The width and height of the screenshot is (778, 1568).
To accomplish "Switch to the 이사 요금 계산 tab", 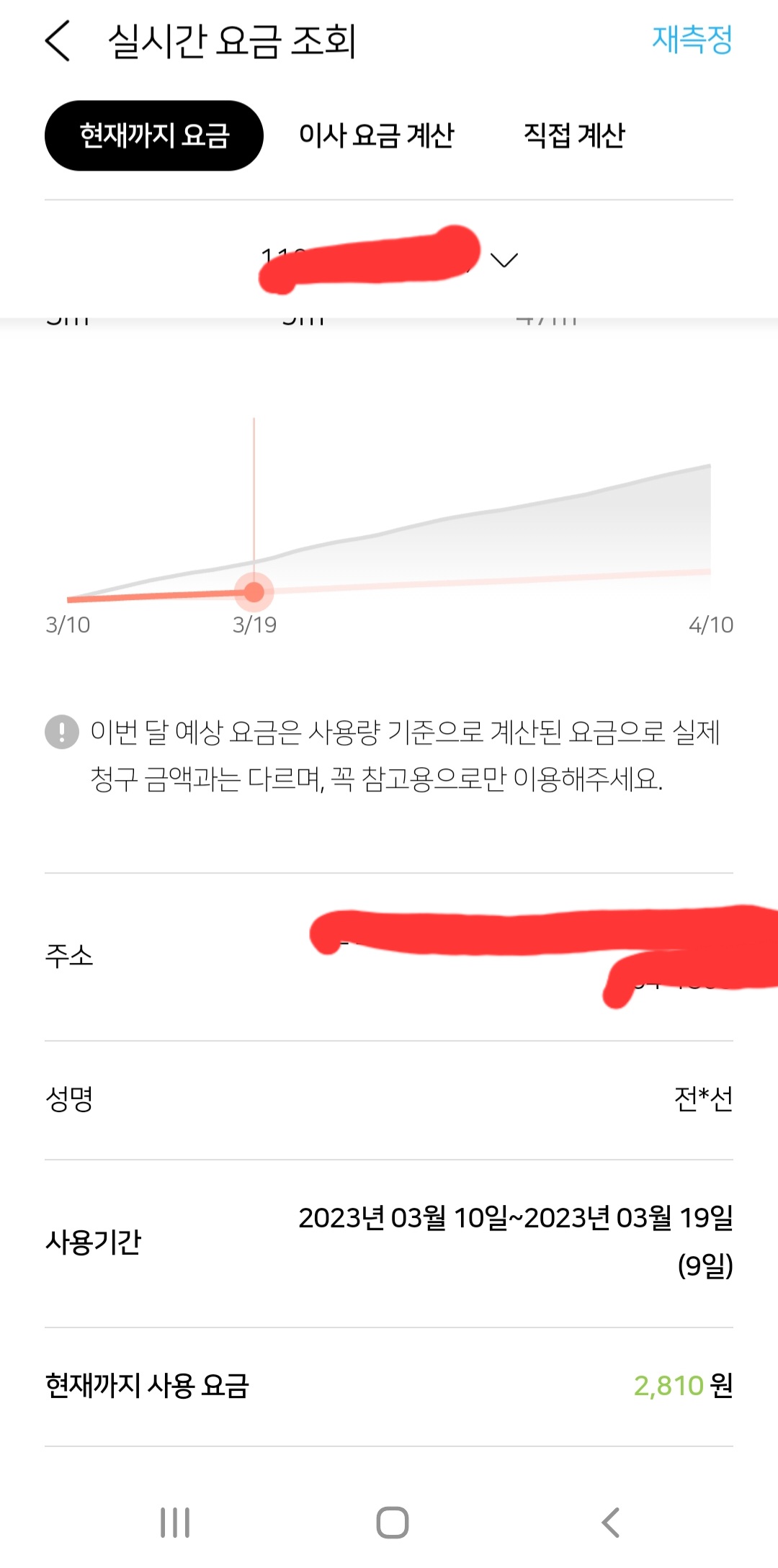I will click(x=376, y=135).
